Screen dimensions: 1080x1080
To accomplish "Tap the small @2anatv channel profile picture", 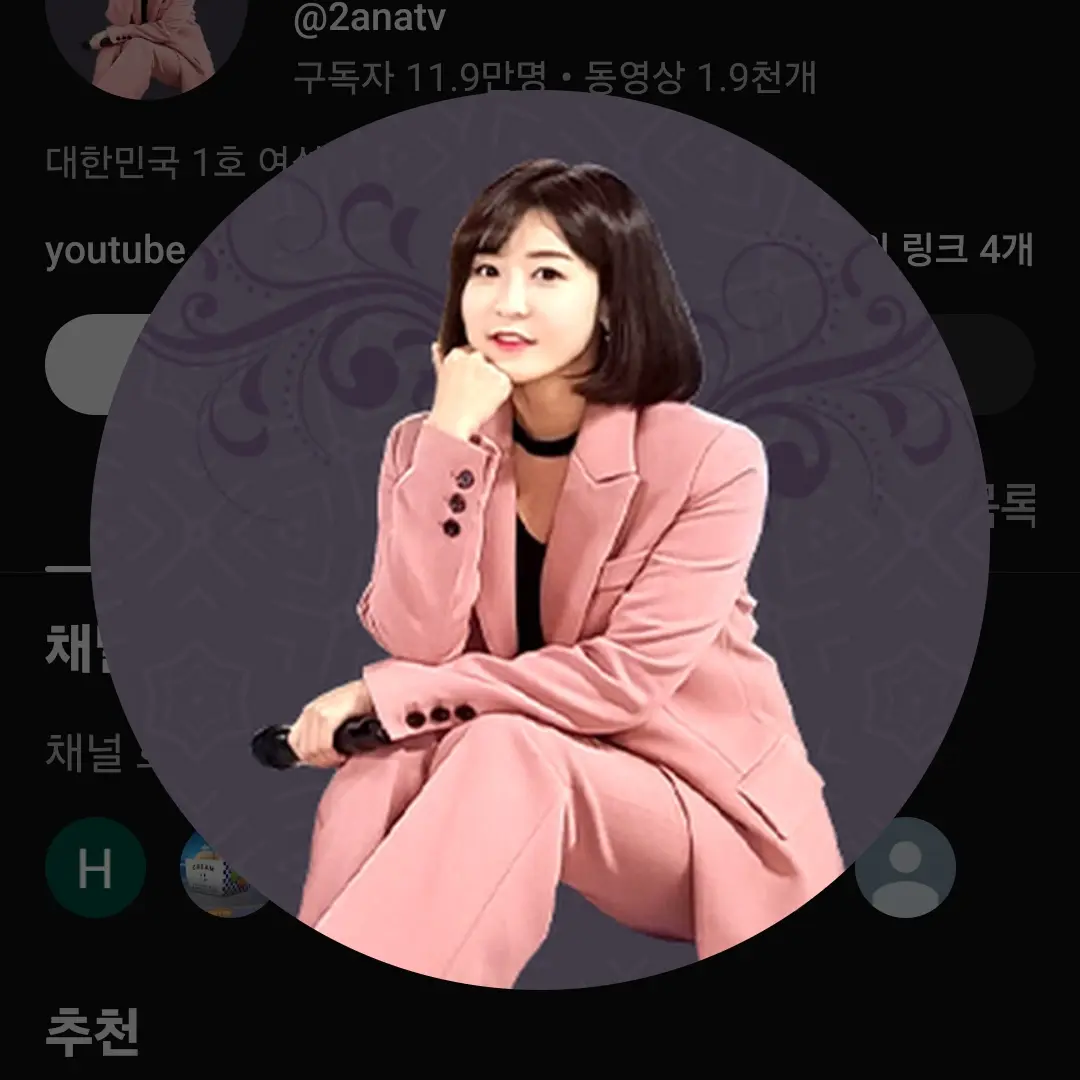I will pyautogui.click(x=148, y=40).
